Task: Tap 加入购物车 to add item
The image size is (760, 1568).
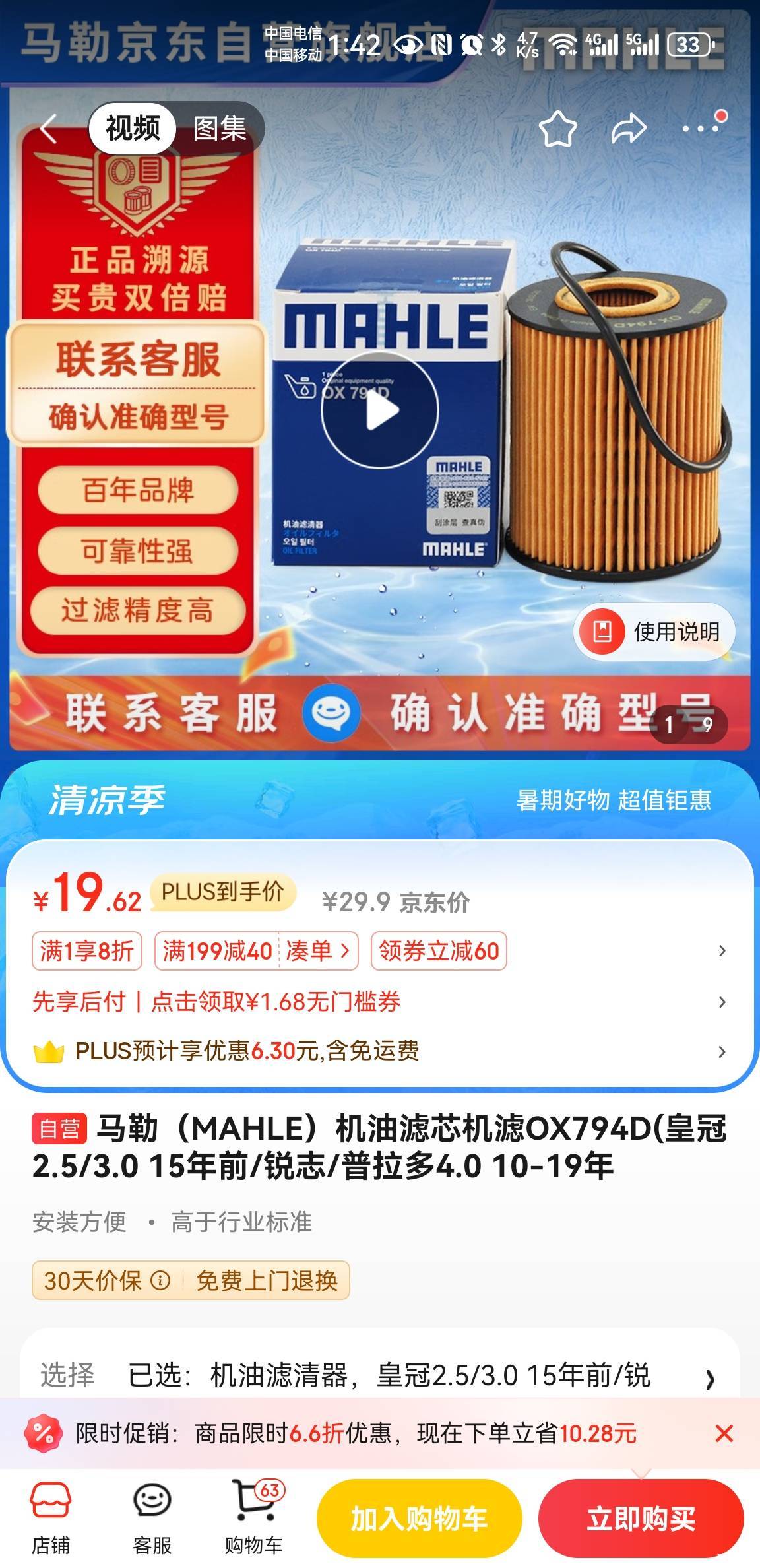Action: (419, 1519)
